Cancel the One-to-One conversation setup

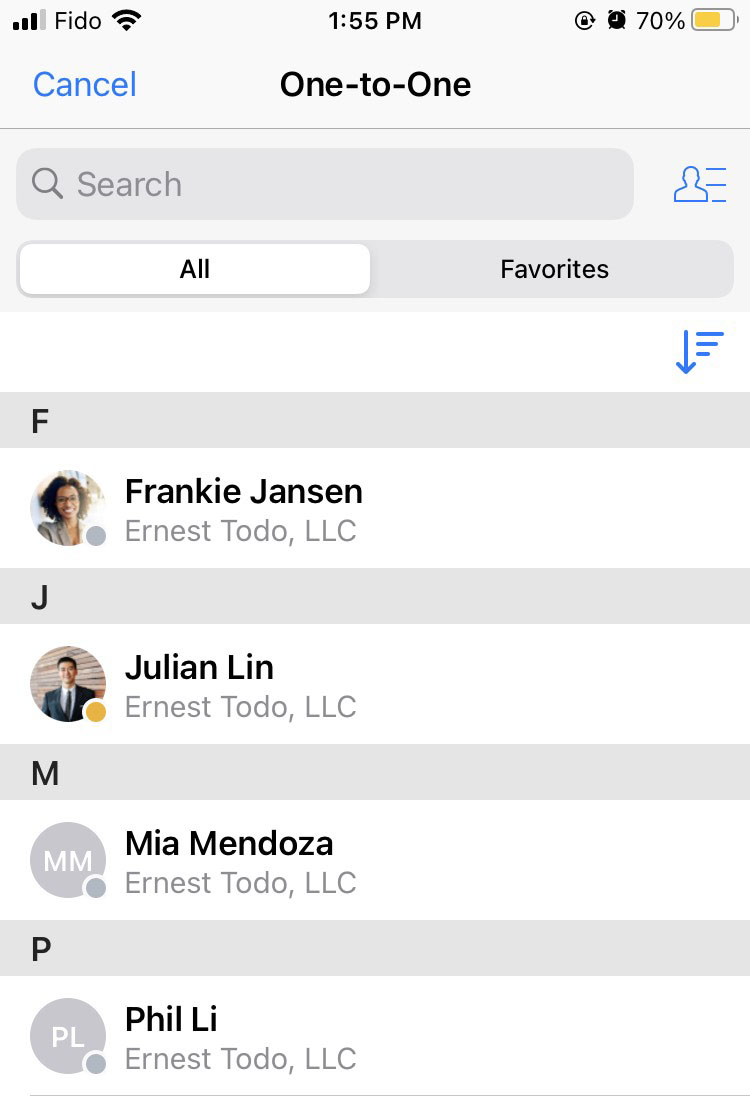84,85
